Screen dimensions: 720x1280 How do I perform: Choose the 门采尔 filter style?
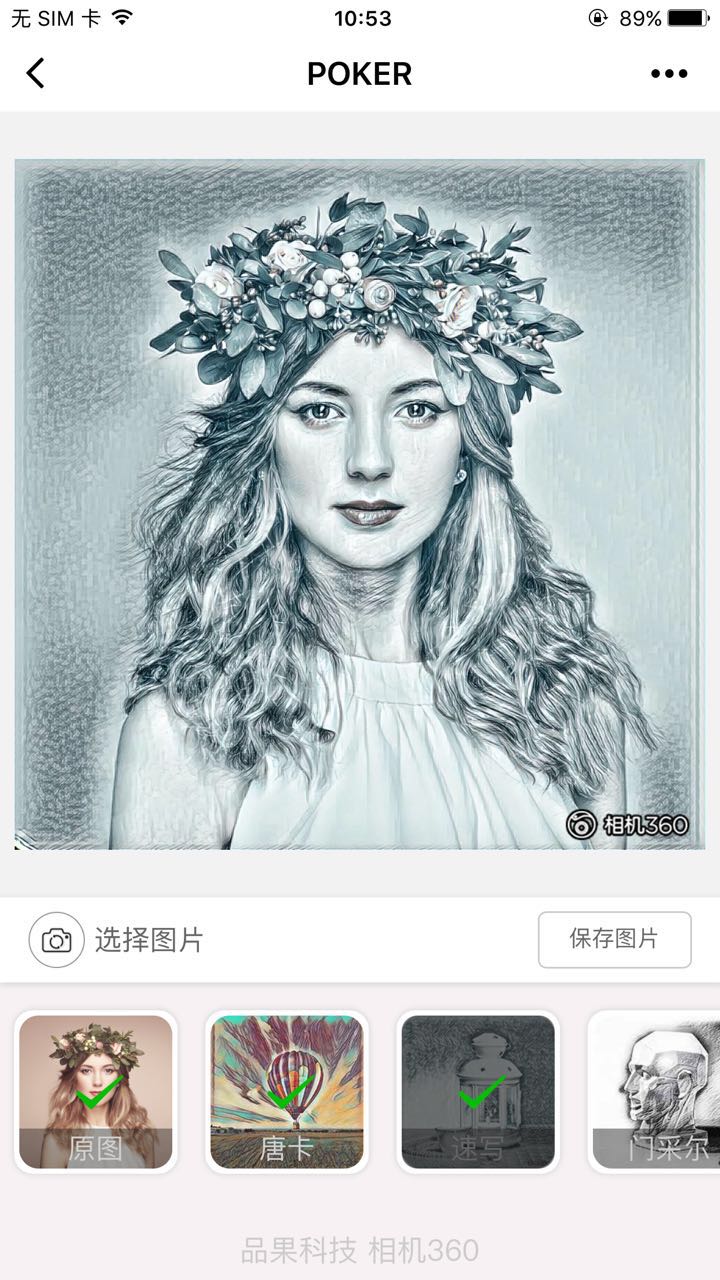click(x=656, y=1091)
